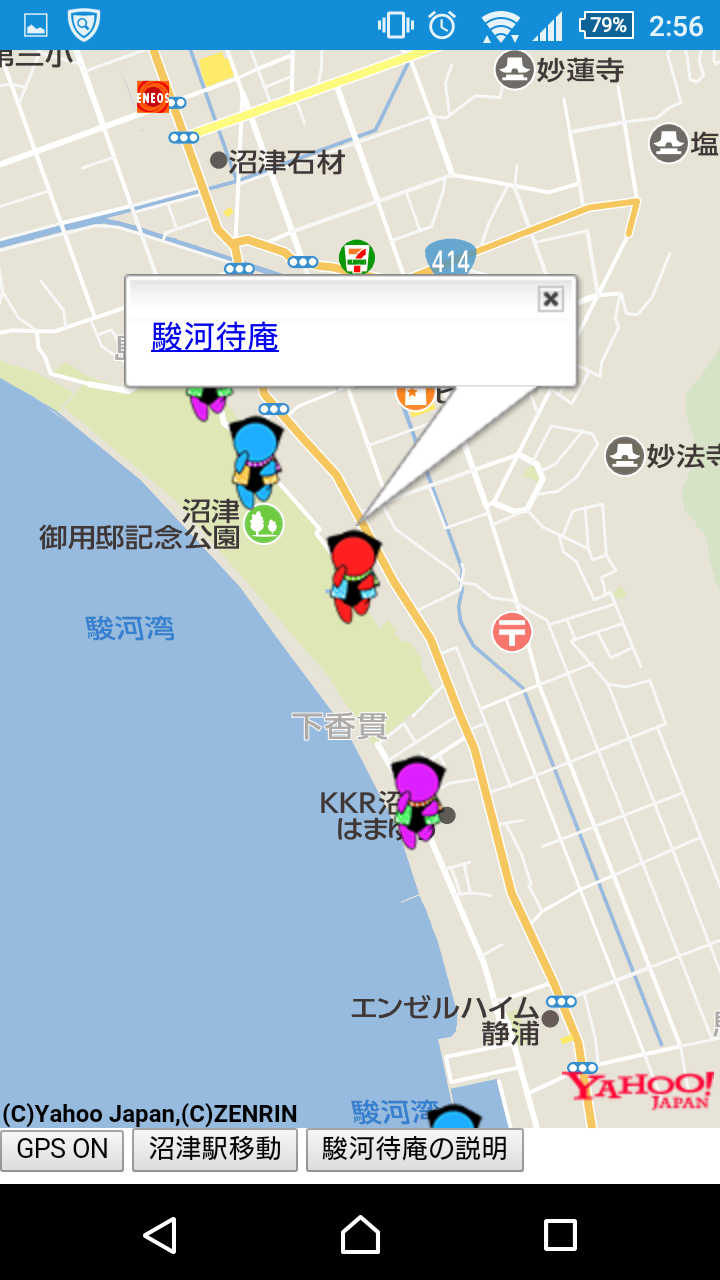Go back with system back button
This screenshot has height=1280, width=720.
[160, 1235]
